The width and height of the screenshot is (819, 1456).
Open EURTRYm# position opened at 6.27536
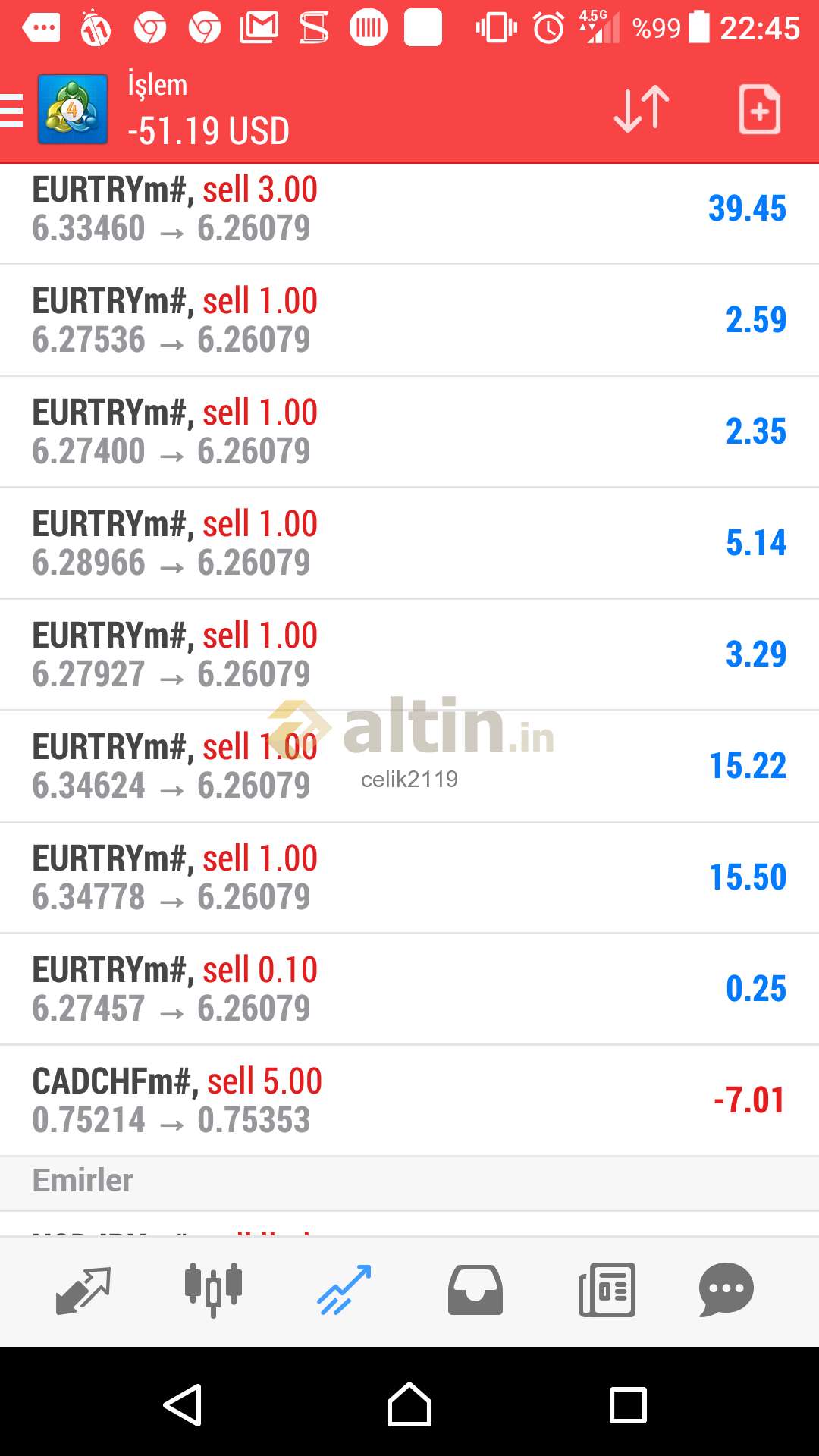409,320
